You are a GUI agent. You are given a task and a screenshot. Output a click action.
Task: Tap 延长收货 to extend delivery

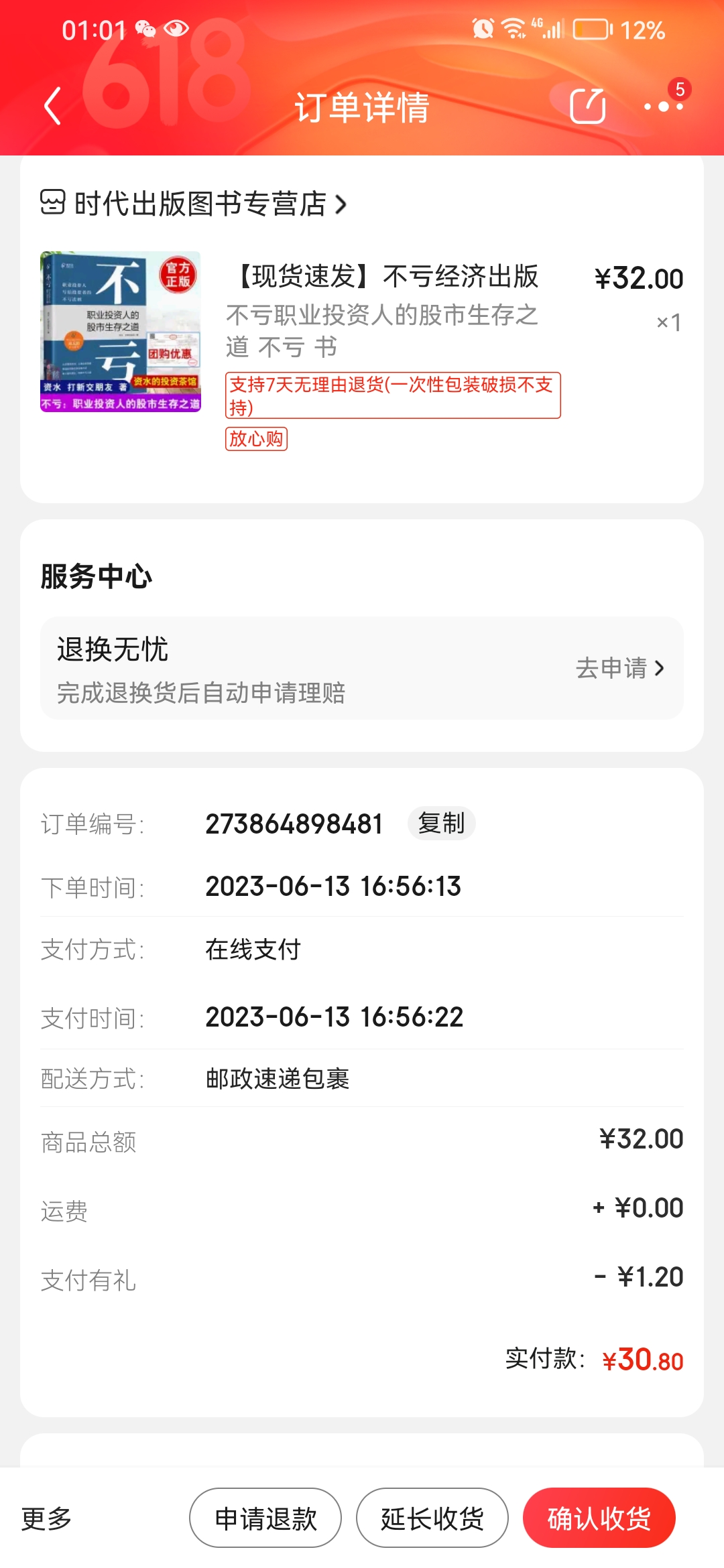click(x=432, y=1518)
